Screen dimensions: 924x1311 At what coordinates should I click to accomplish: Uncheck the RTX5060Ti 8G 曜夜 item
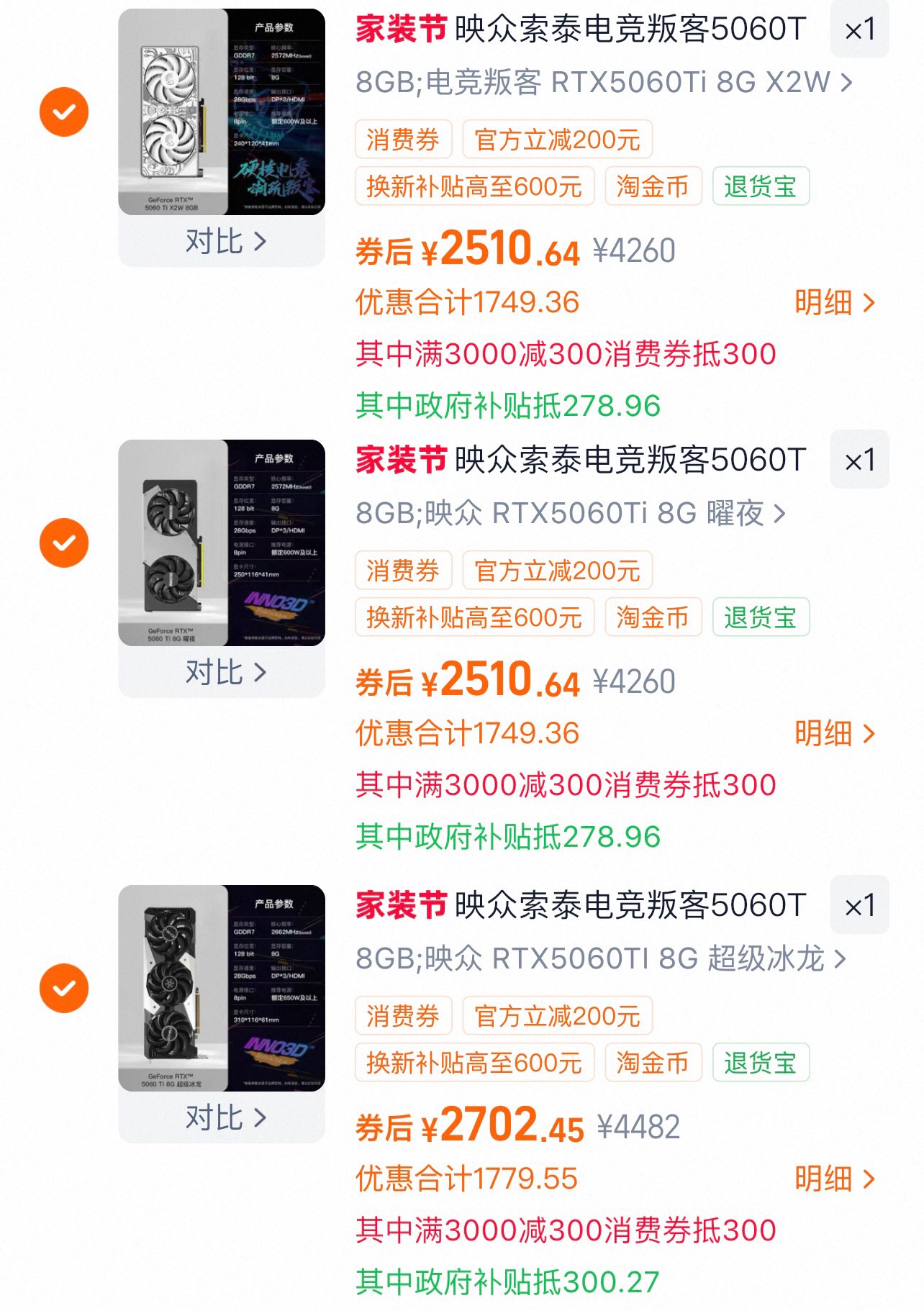pos(64,543)
